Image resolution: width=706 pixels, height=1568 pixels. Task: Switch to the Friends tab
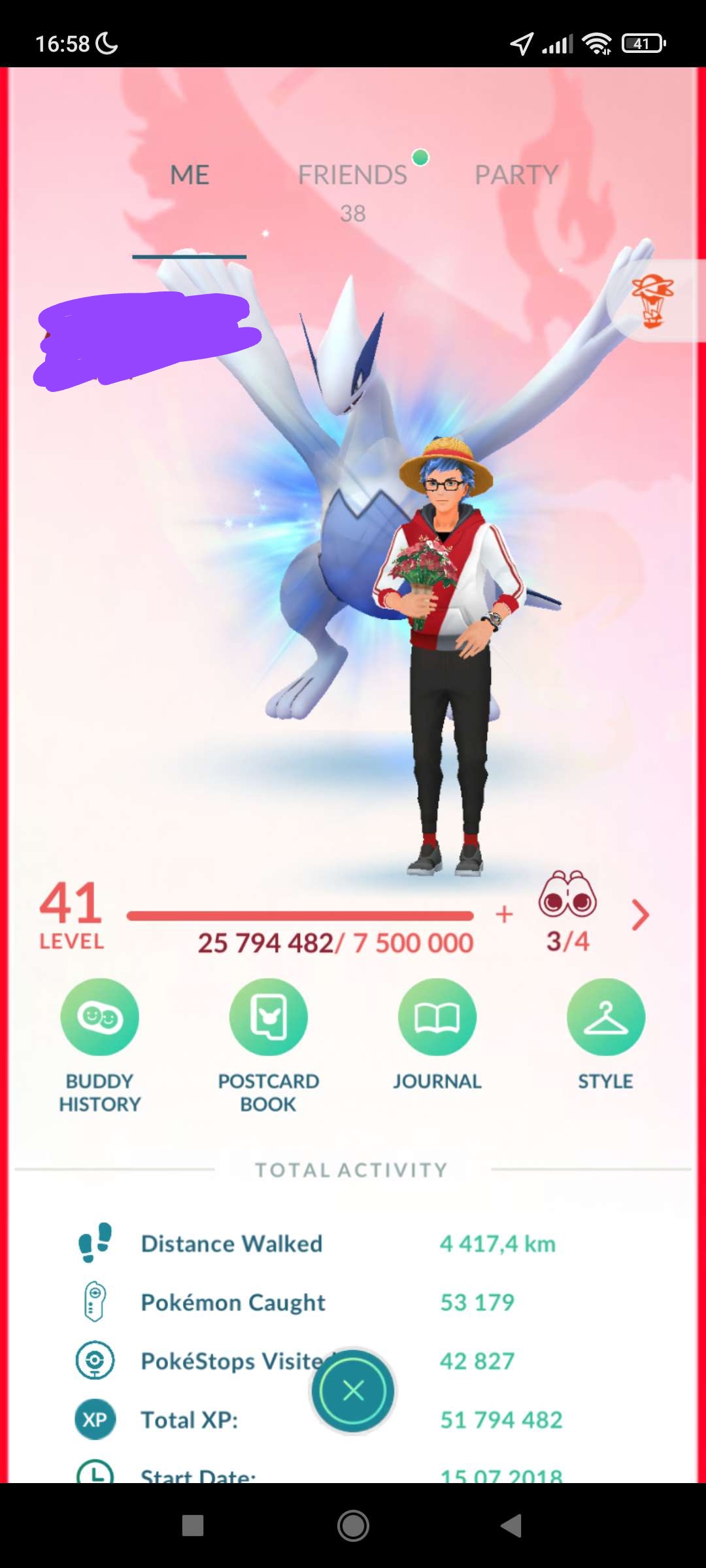click(352, 175)
